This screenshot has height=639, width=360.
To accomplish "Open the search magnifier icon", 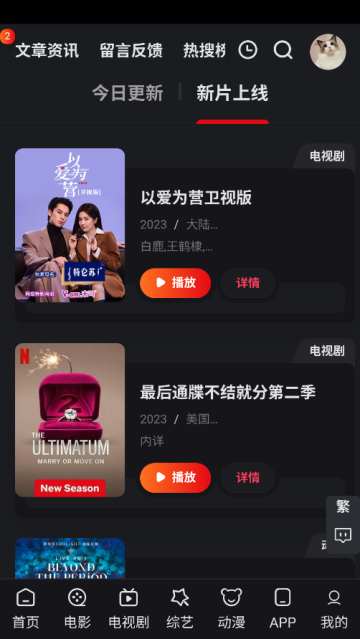I will click(x=283, y=51).
